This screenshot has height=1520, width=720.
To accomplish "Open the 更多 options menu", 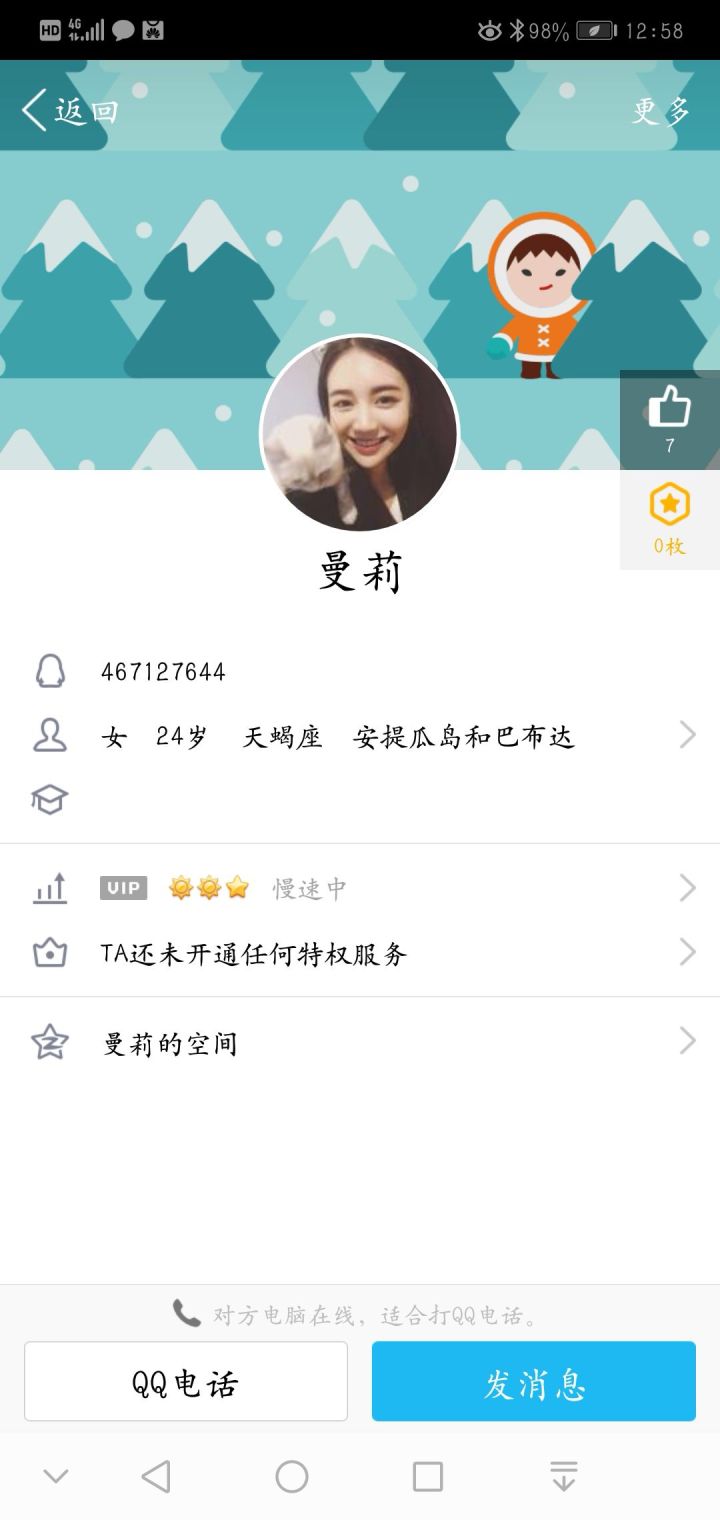I will click(x=661, y=110).
